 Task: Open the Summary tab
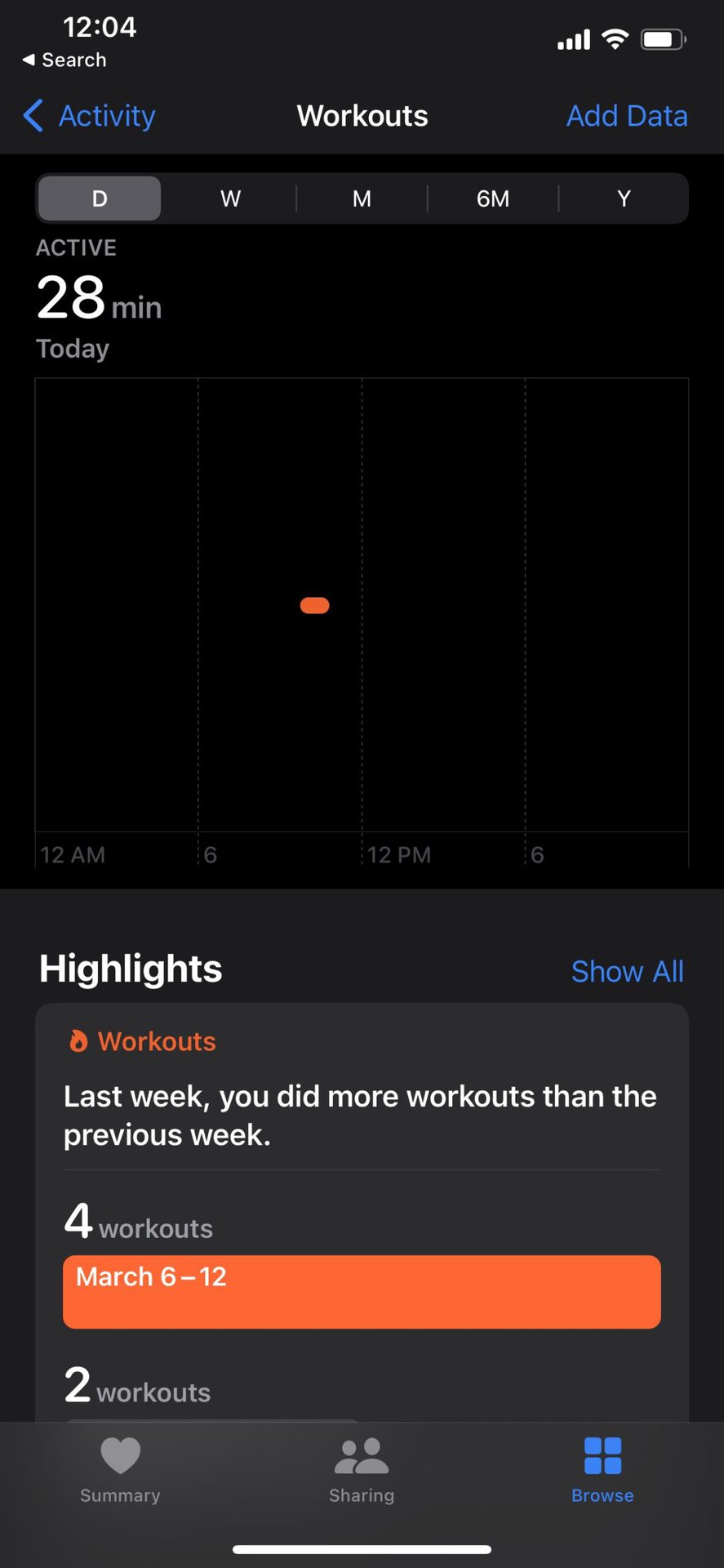pyautogui.click(x=120, y=1471)
